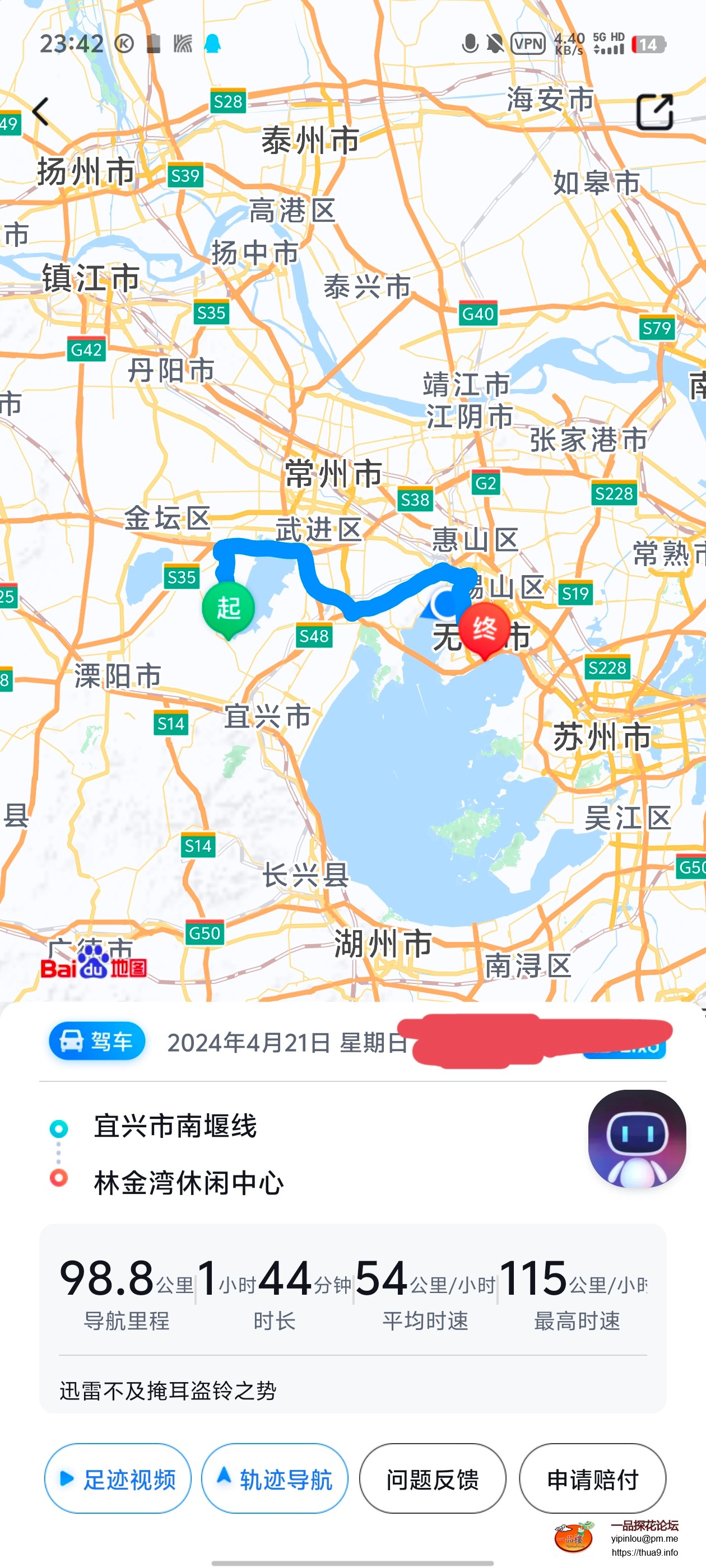Tap the back arrow to exit route view
706x1568 pixels.
[40, 113]
